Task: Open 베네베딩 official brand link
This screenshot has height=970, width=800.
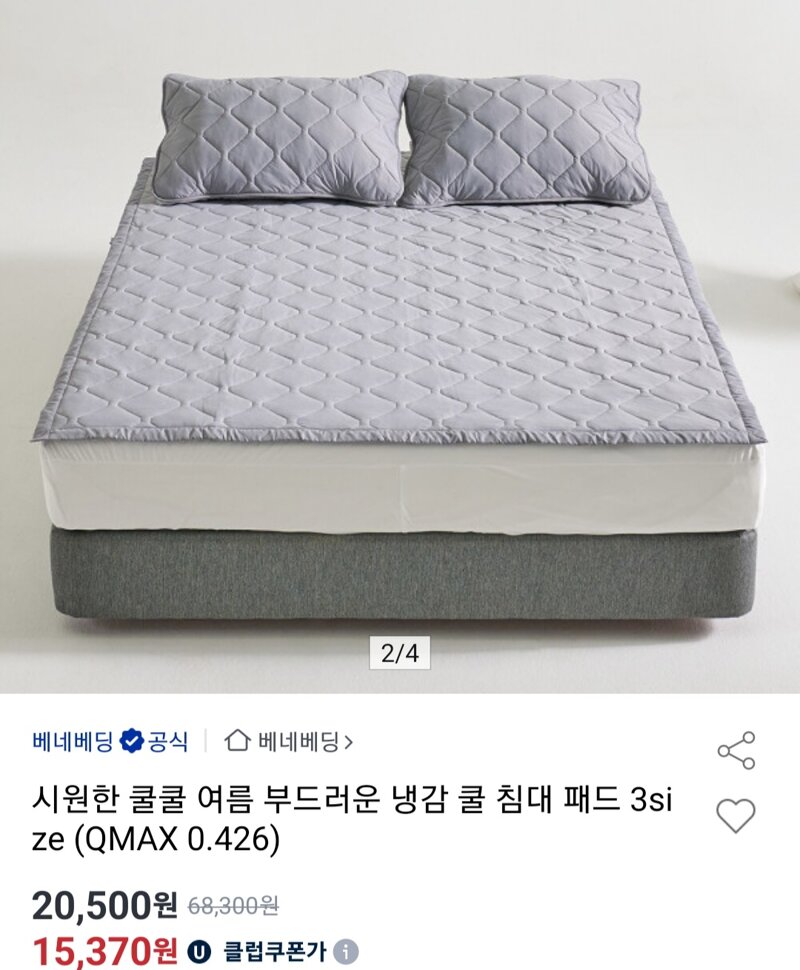Action: click(x=109, y=742)
